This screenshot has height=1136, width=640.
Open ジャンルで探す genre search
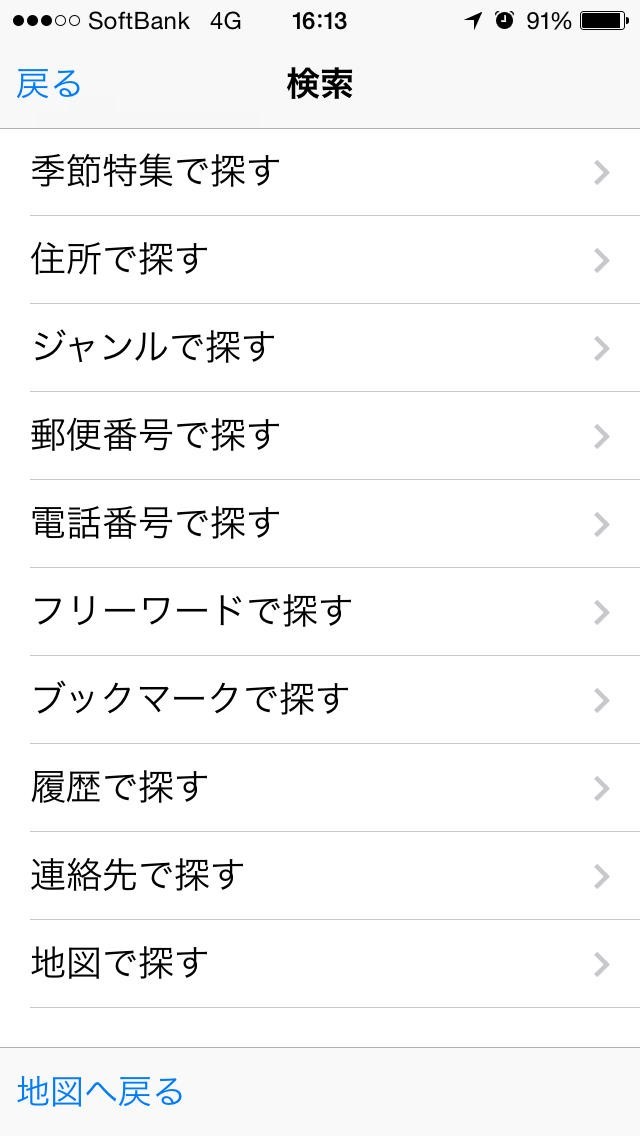(320, 348)
